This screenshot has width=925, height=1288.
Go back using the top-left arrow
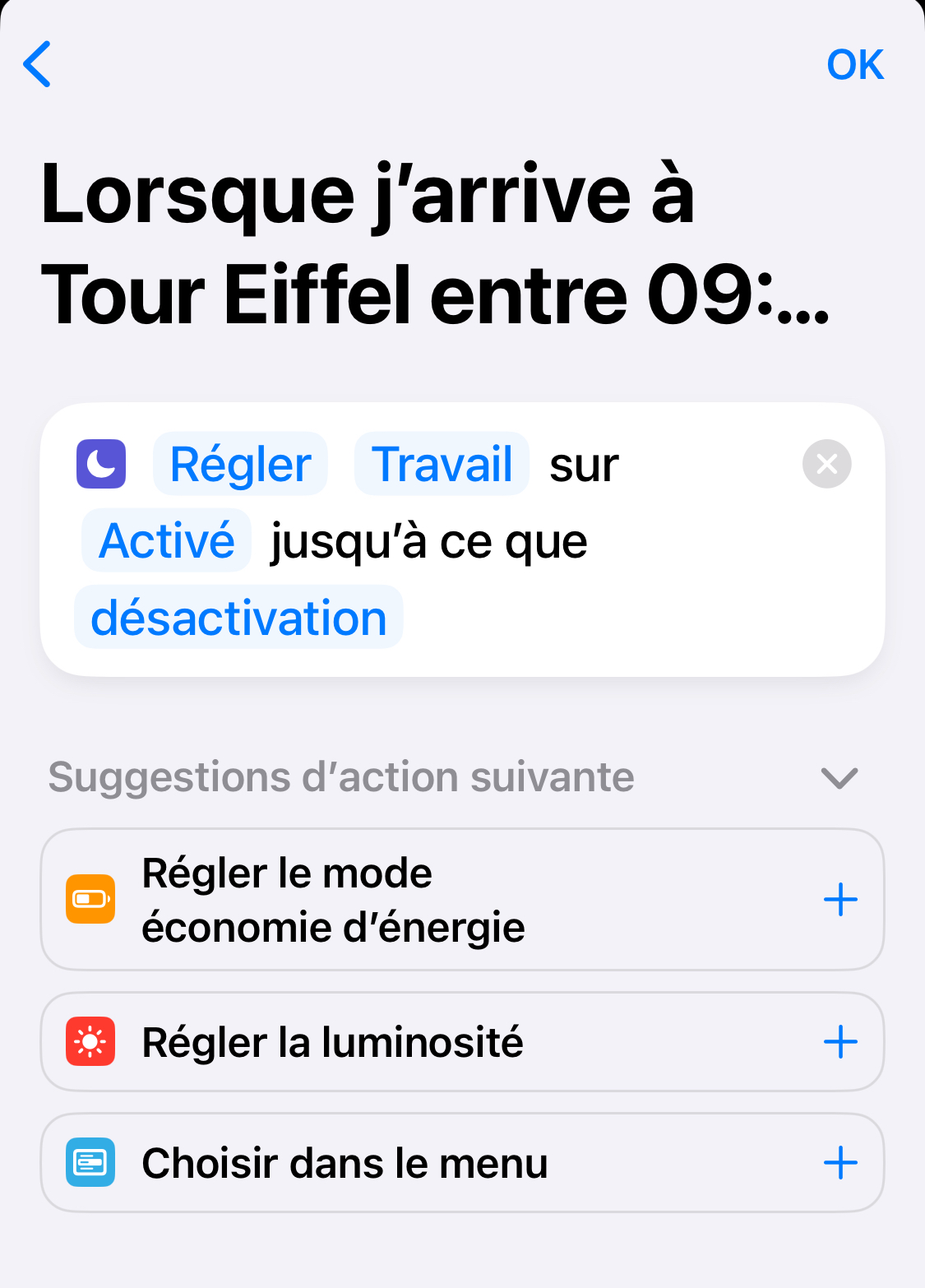[38, 64]
